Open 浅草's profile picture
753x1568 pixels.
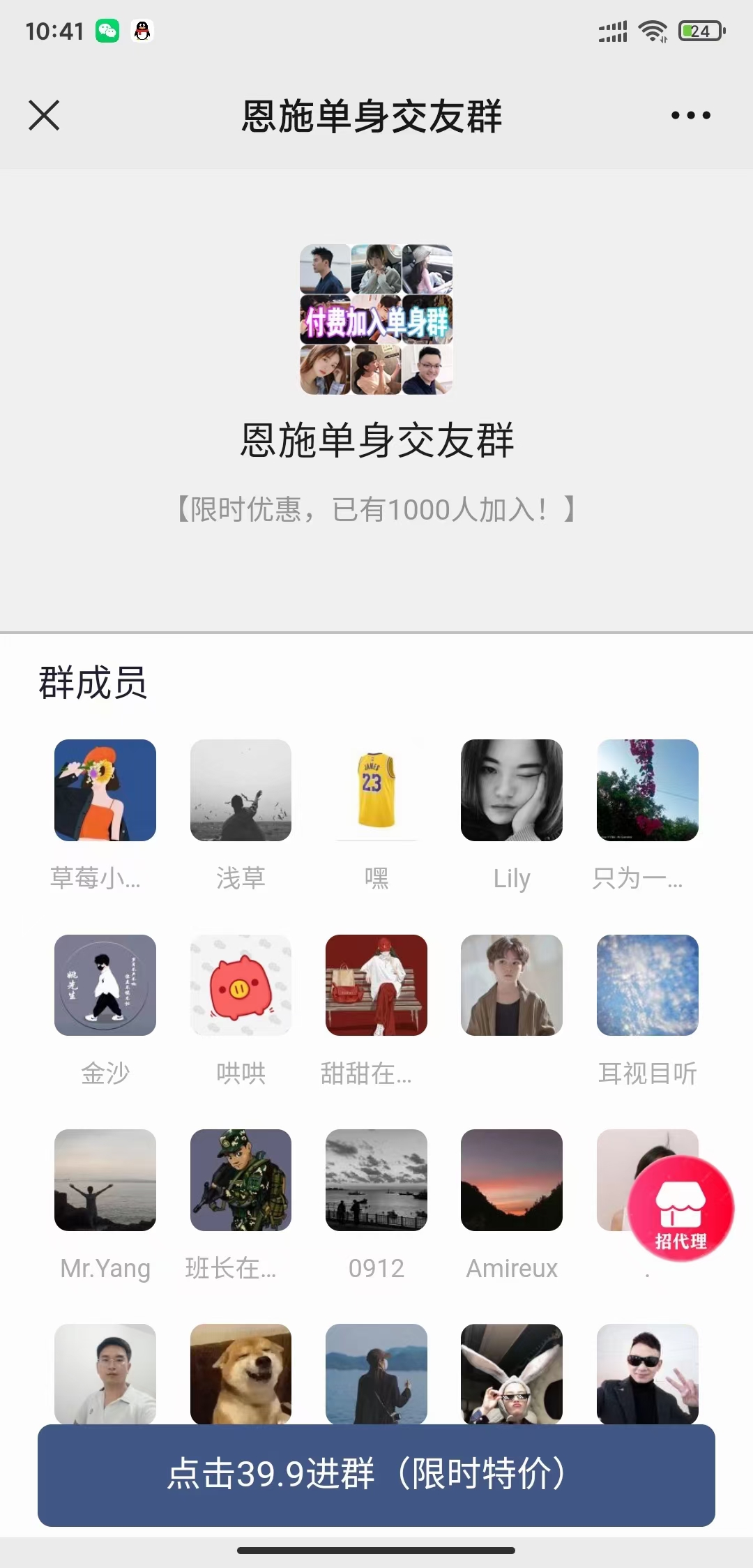pos(241,790)
